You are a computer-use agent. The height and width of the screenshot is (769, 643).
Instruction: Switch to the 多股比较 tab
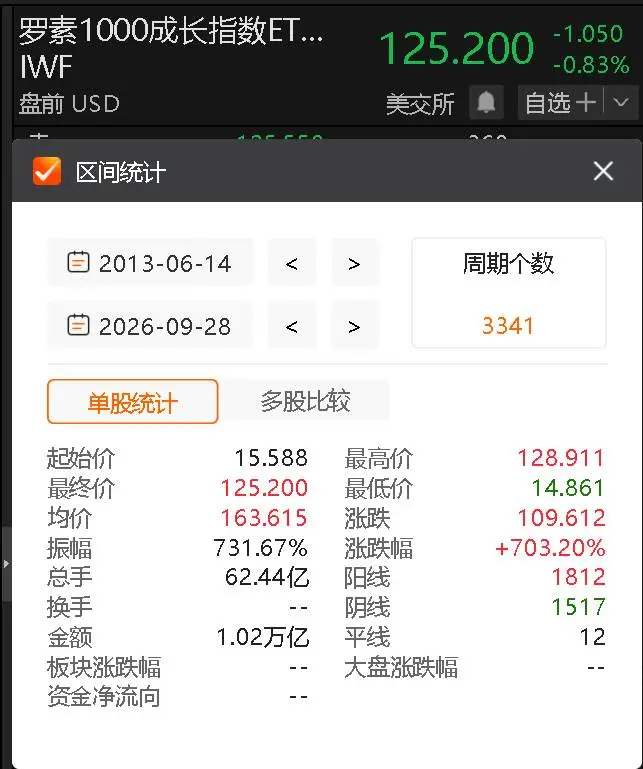(x=305, y=401)
